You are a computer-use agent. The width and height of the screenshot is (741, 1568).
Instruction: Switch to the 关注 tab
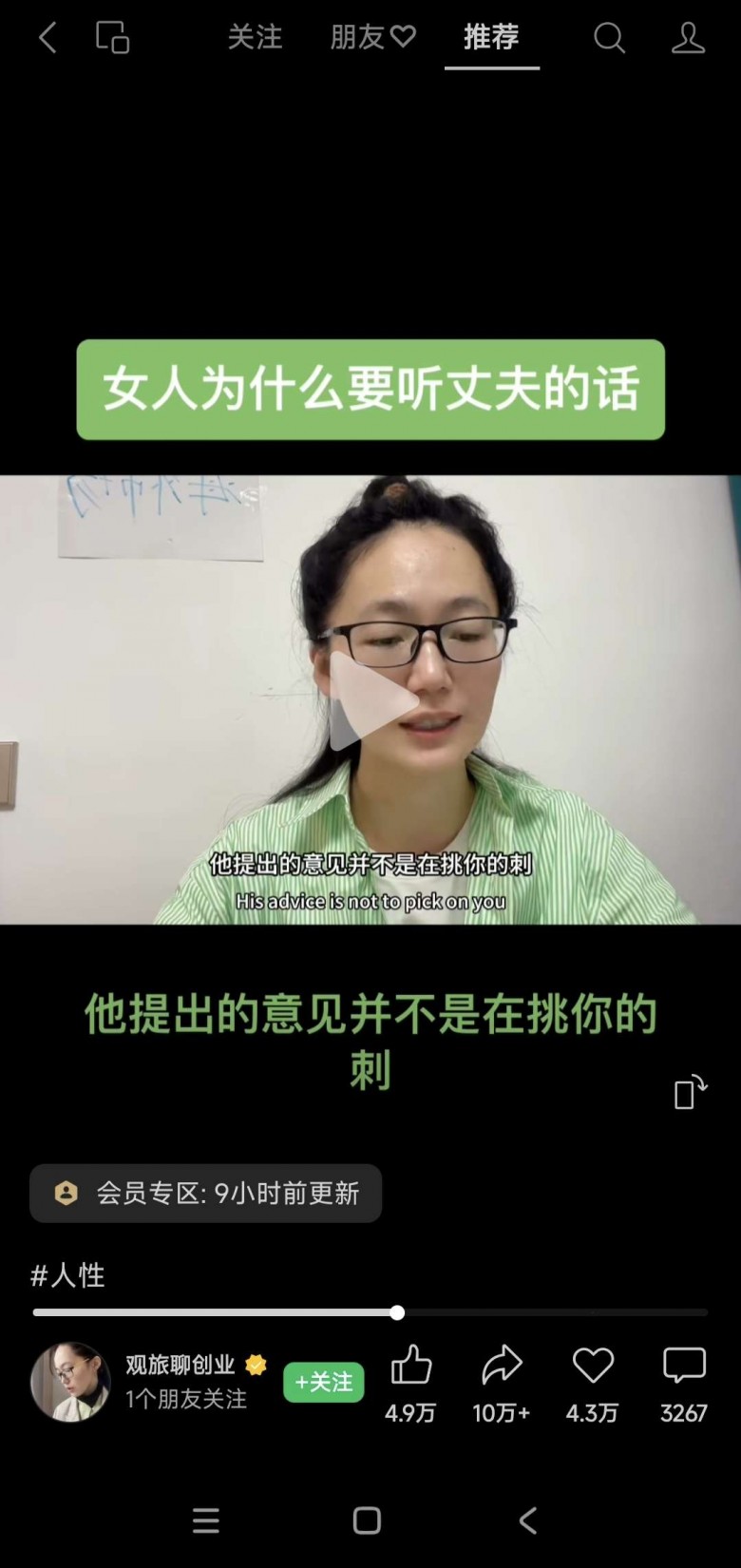pos(255,38)
